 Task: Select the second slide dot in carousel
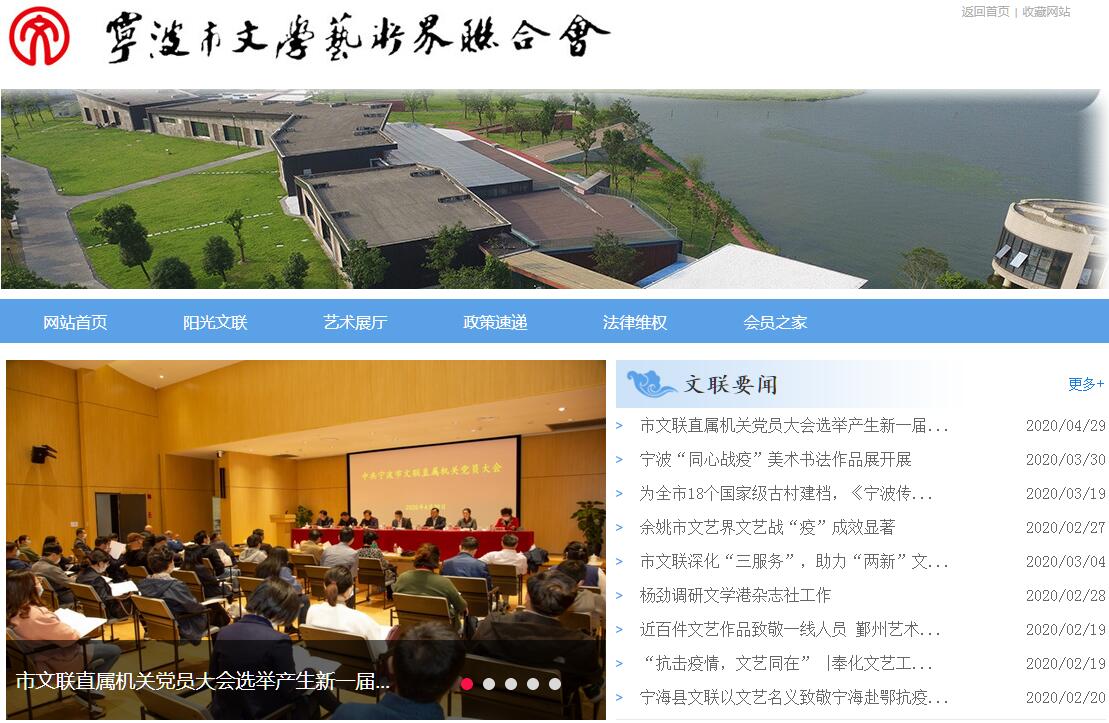coord(489,684)
